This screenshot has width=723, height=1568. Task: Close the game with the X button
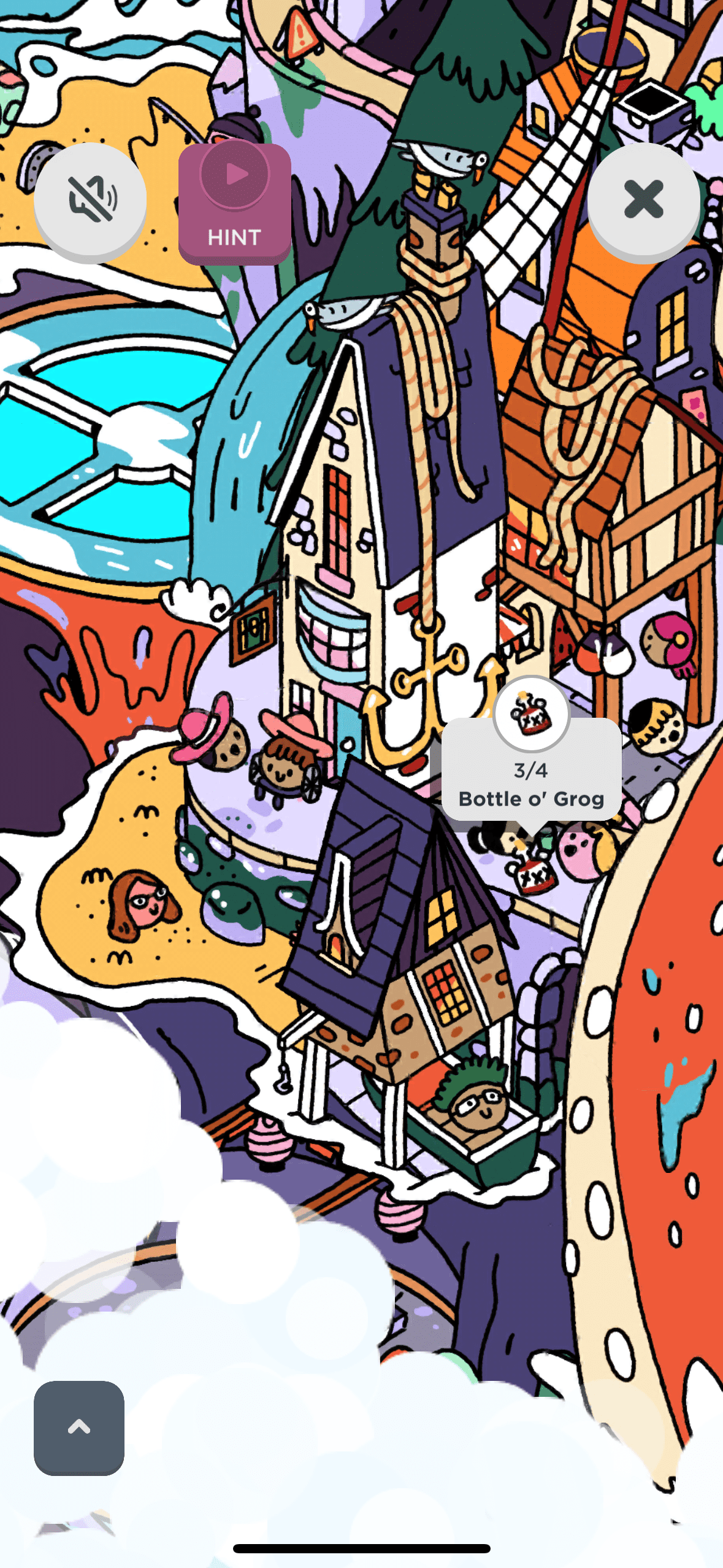coord(643,200)
